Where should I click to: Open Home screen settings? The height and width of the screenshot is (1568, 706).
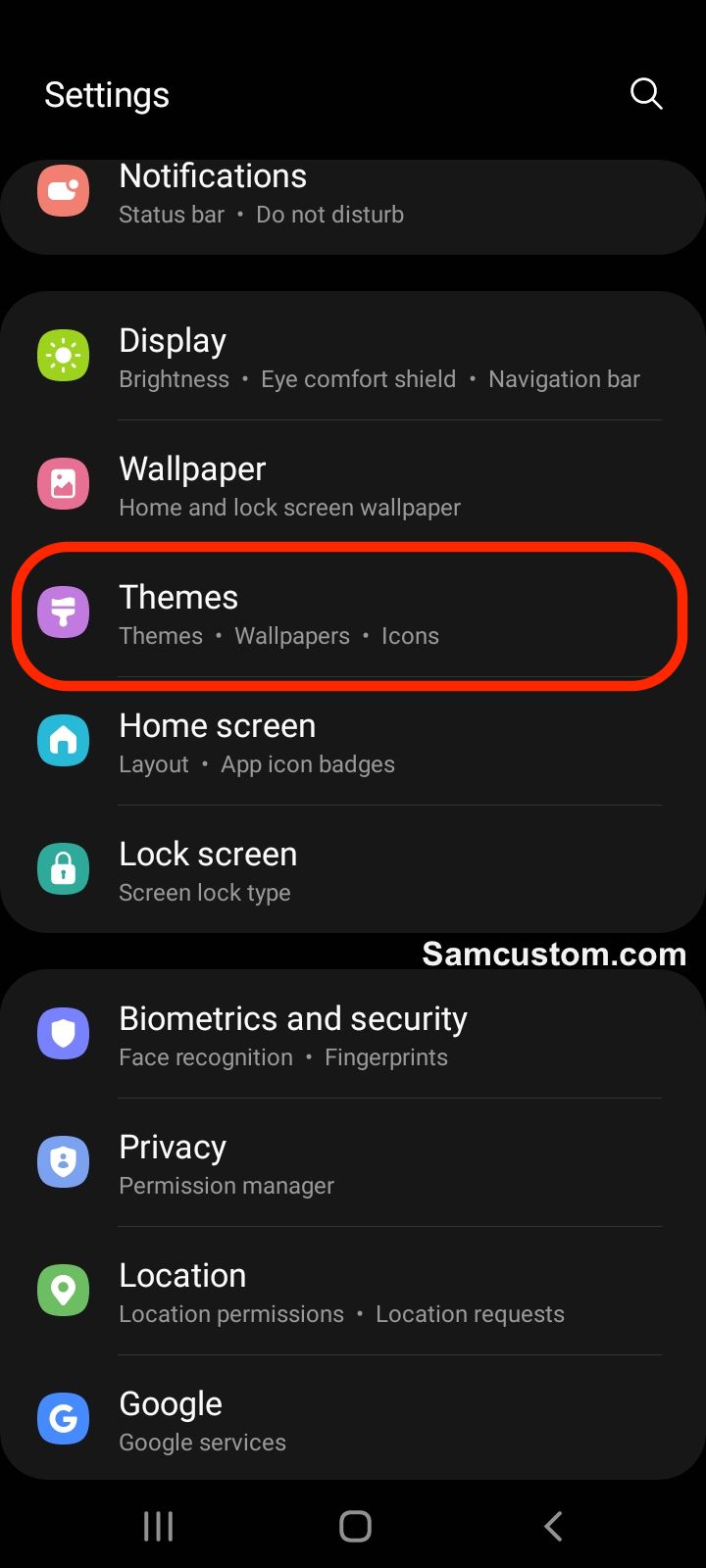tap(353, 742)
